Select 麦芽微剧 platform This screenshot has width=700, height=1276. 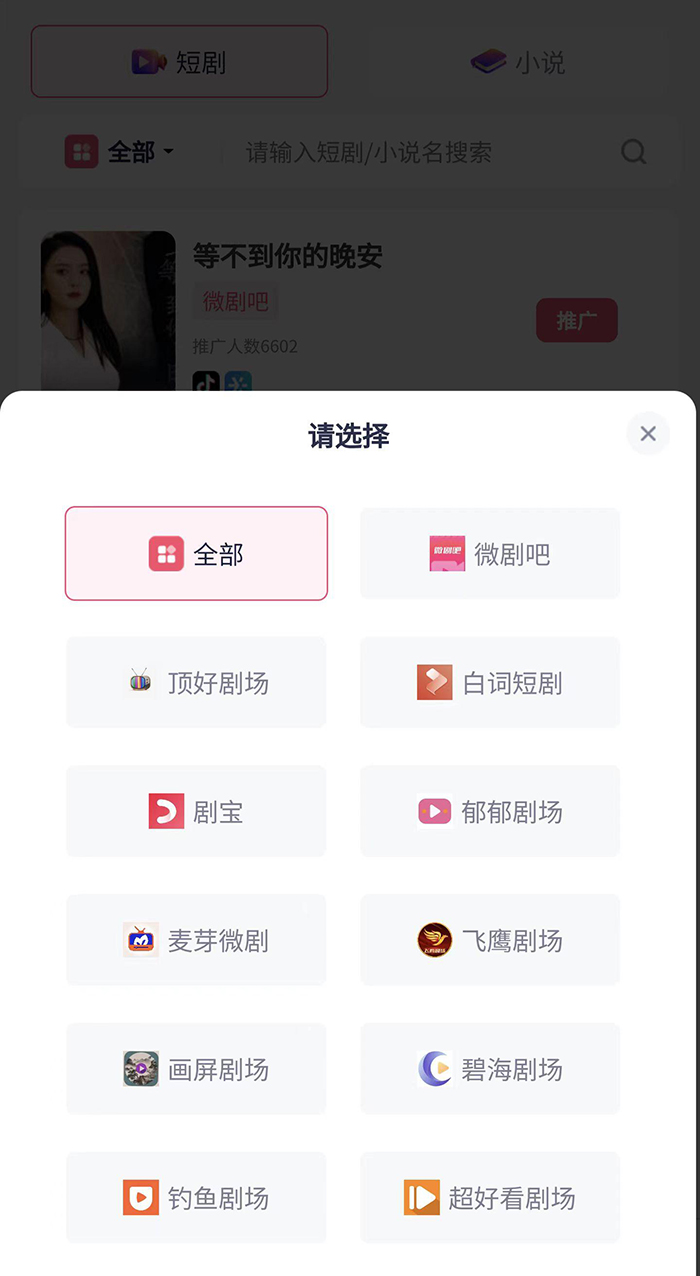click(196, 941)
